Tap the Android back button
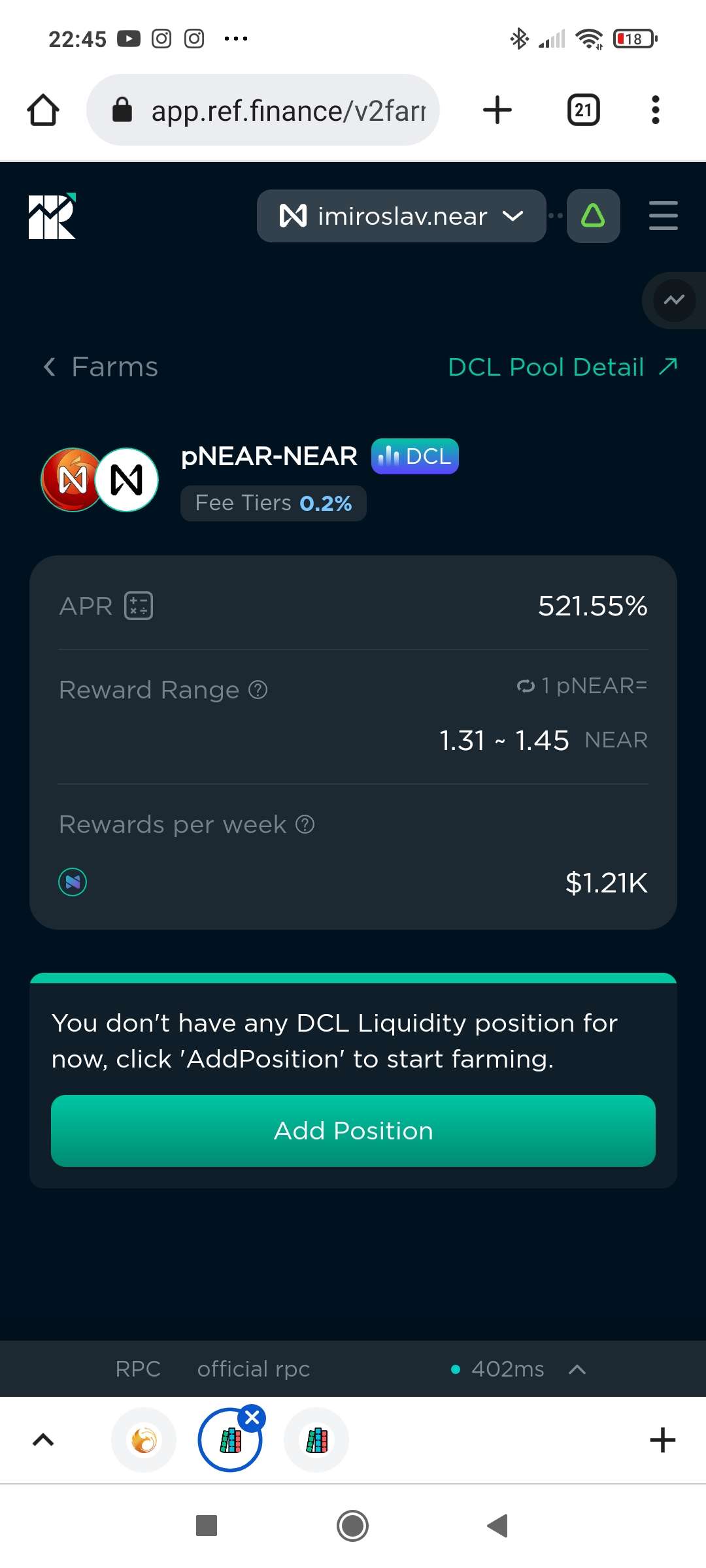Image resolution: width=706 pixels, height=1568 pixels. tap(498, 1526)
